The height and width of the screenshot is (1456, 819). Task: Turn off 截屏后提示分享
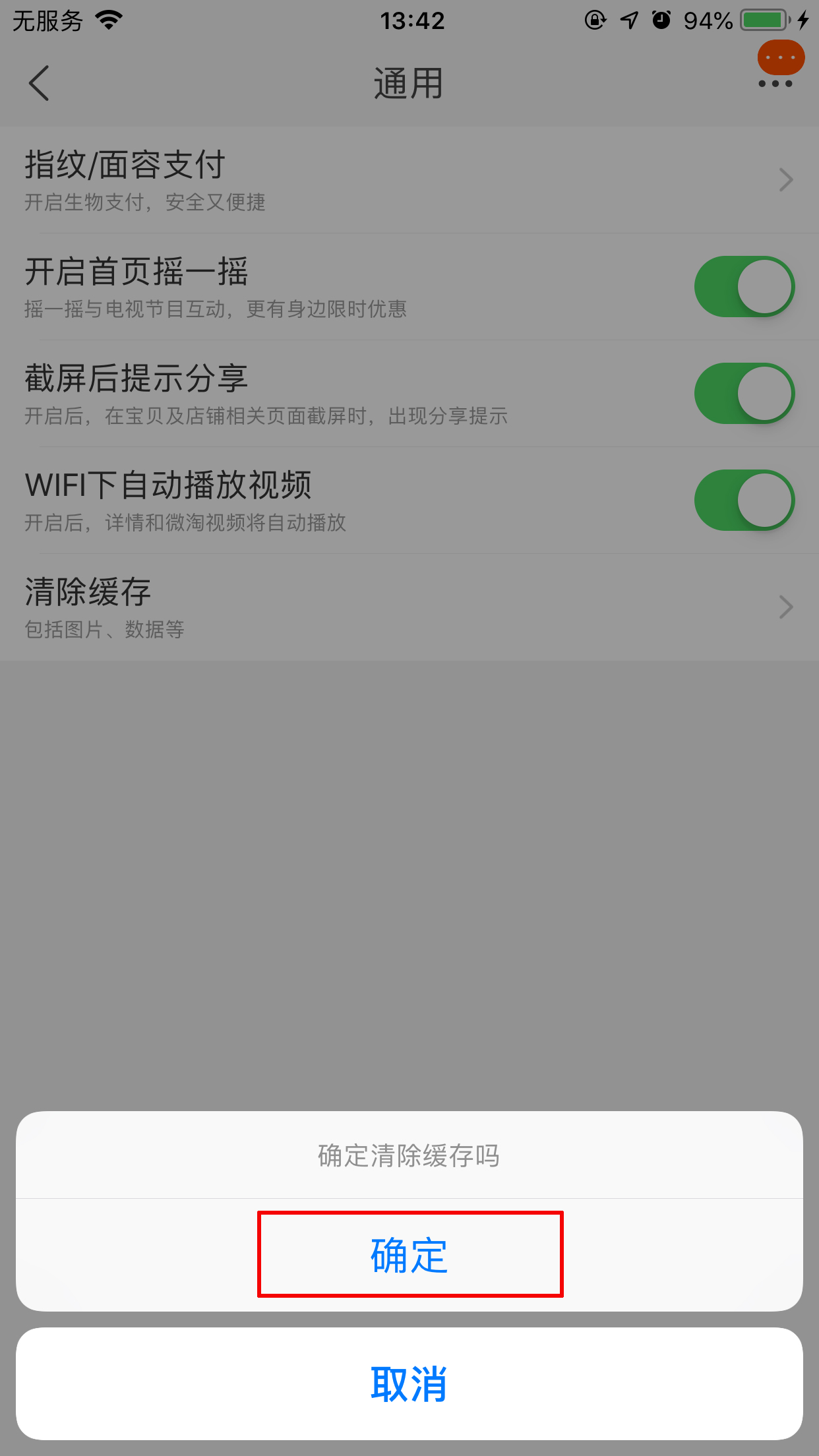point(744,393)
